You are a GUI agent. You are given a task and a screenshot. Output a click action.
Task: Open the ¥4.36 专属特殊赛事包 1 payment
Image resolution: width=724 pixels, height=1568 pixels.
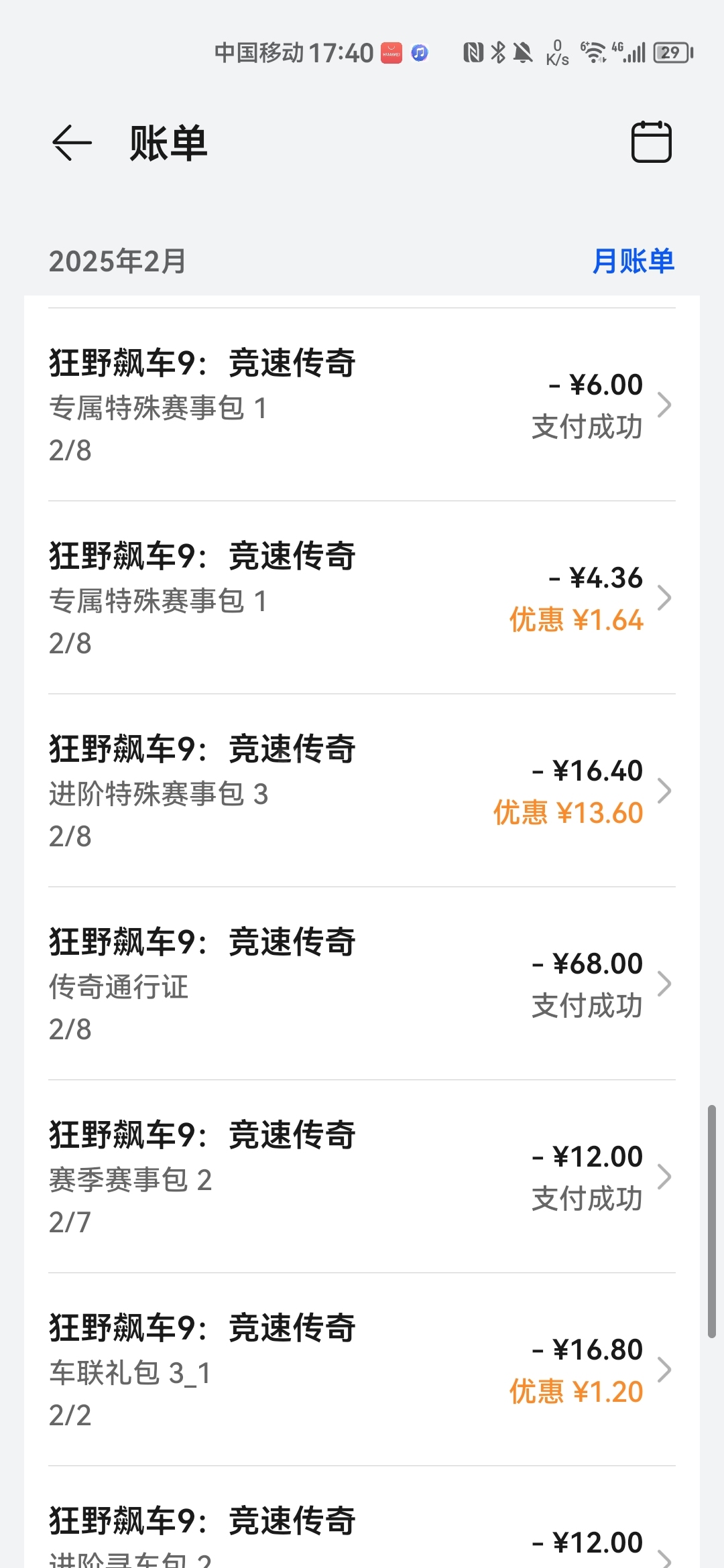click(362, 598)
